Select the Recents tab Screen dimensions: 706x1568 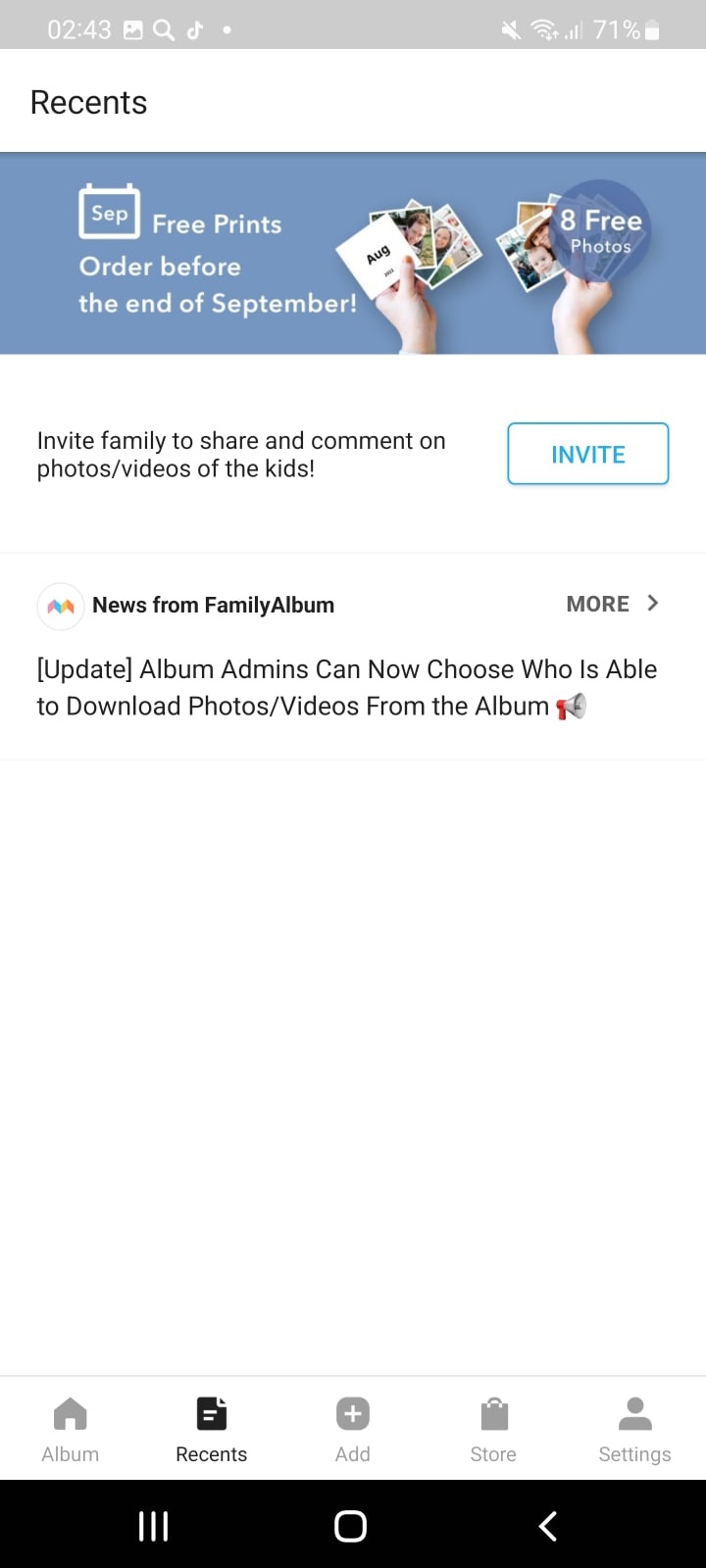click(x=212, y=1429)
